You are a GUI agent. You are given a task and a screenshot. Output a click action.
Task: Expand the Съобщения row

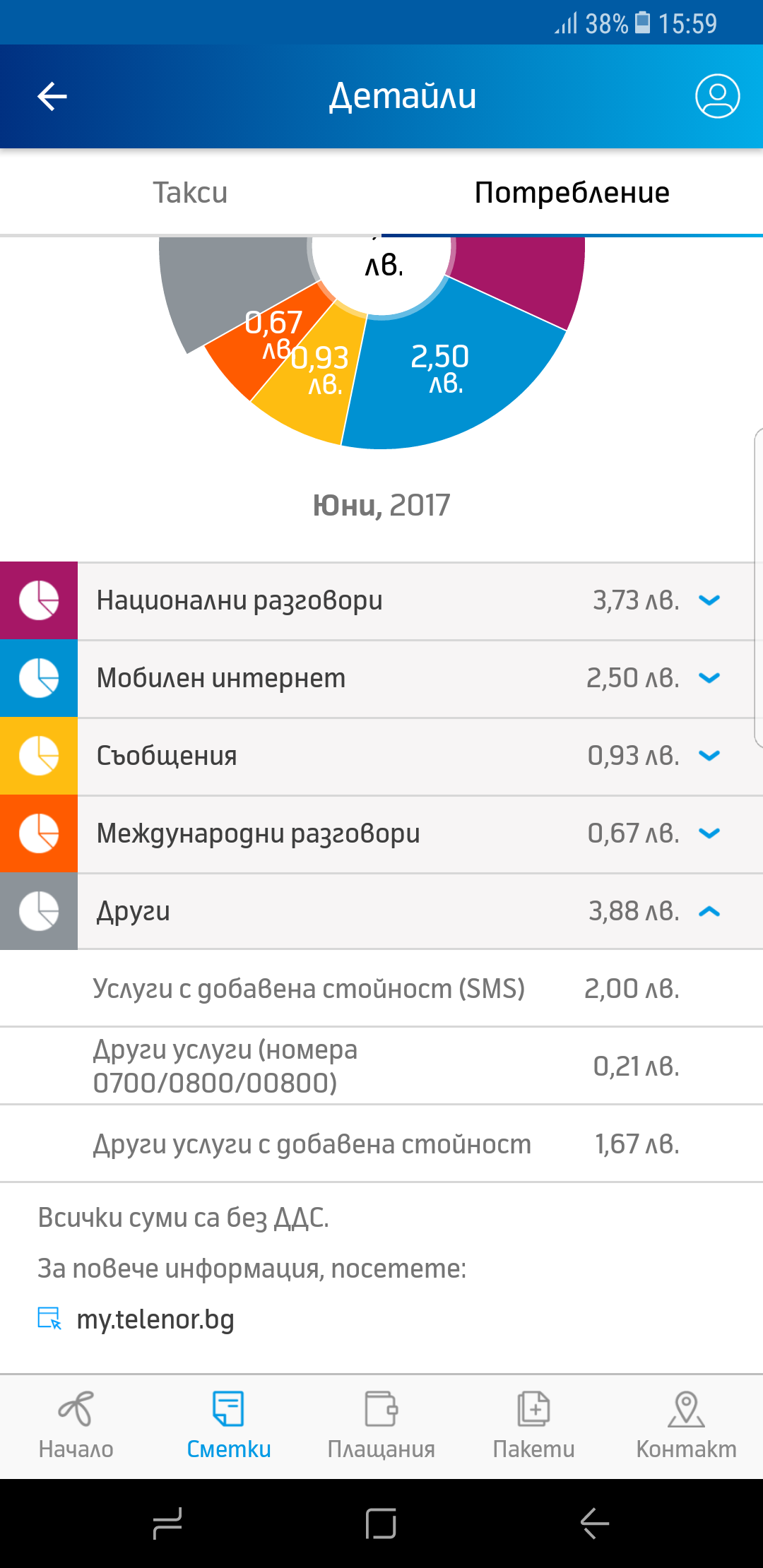(x=381, y=756)
